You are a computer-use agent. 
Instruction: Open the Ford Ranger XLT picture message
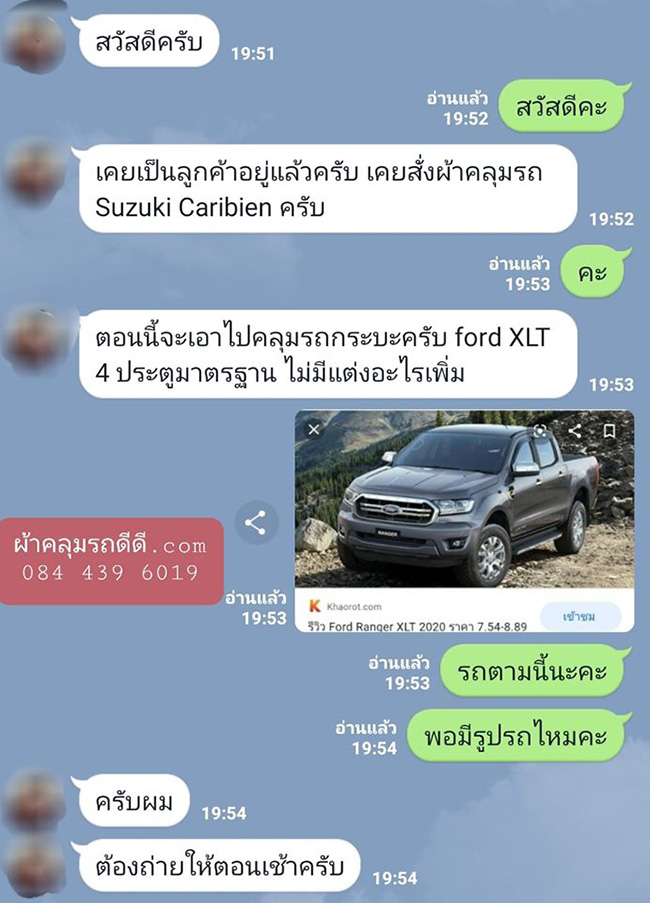(x=463, y=500)
